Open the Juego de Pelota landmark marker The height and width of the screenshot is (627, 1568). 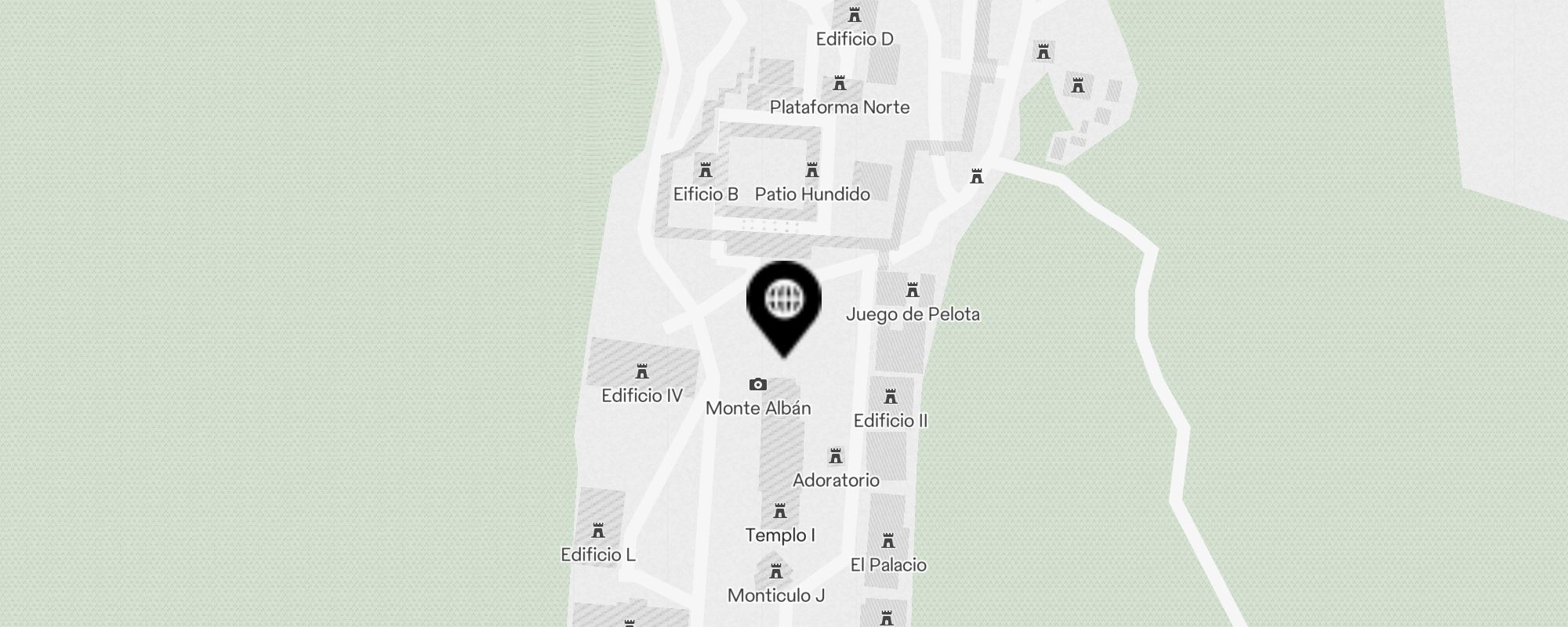913,291
